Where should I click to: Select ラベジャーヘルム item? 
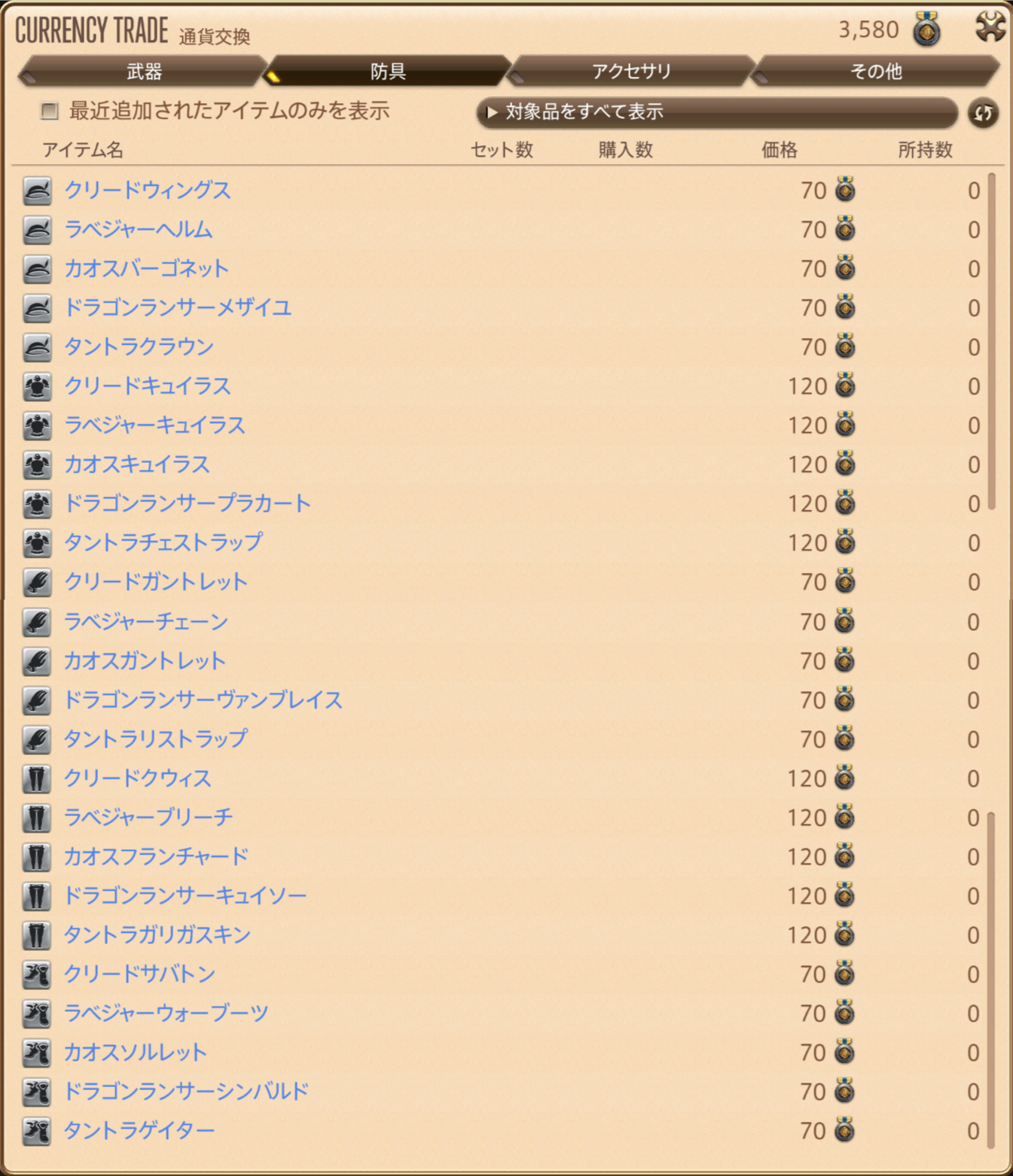point(139,230)
